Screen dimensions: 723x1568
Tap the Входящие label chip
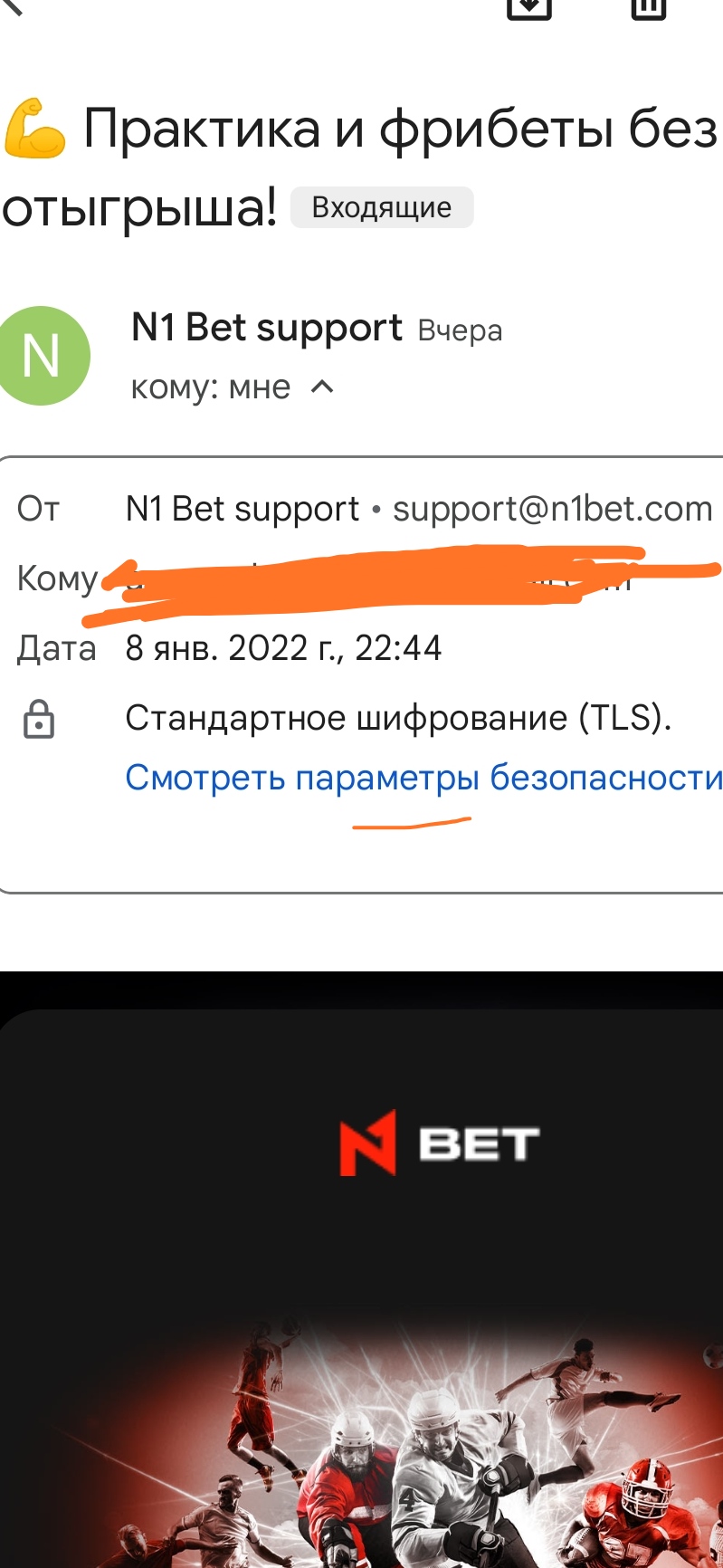382,207
